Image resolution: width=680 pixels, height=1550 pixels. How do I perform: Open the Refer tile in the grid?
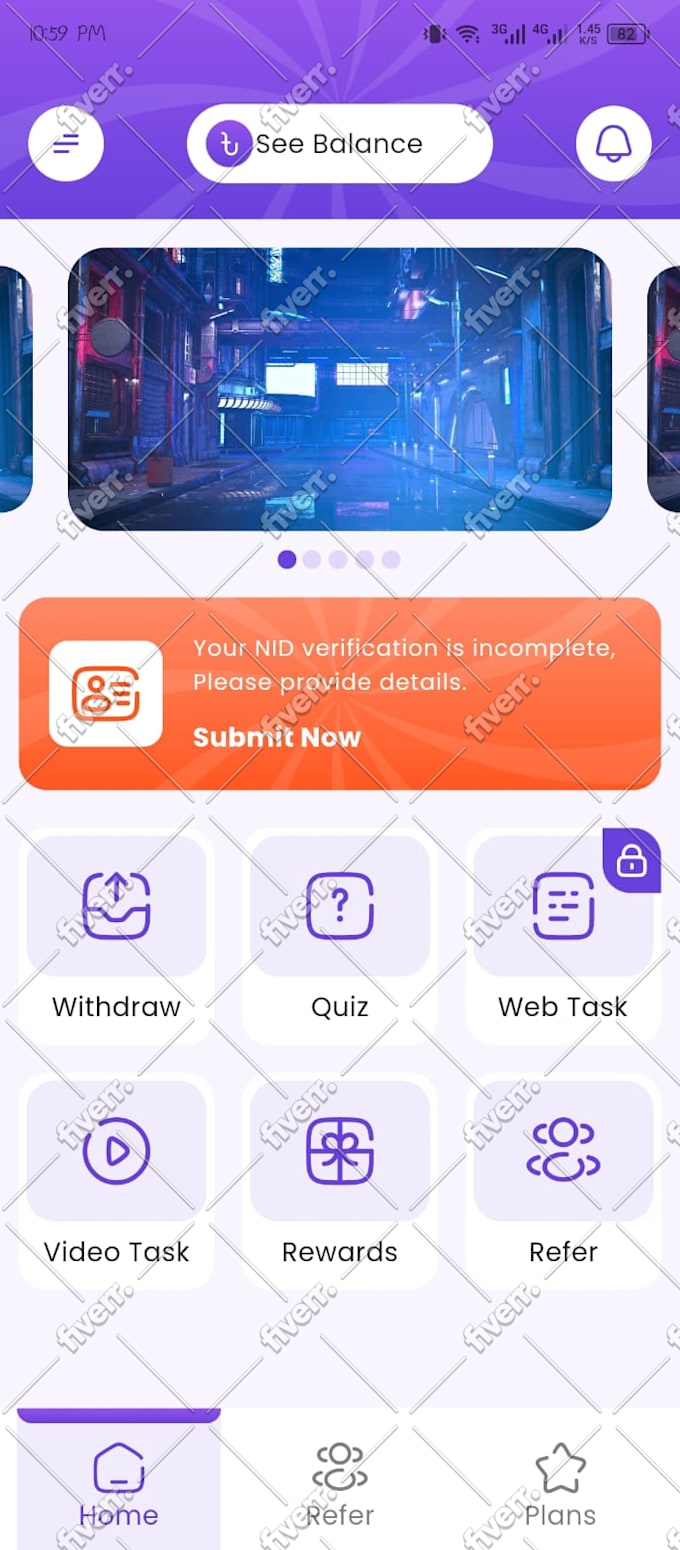pos(563,1180)
